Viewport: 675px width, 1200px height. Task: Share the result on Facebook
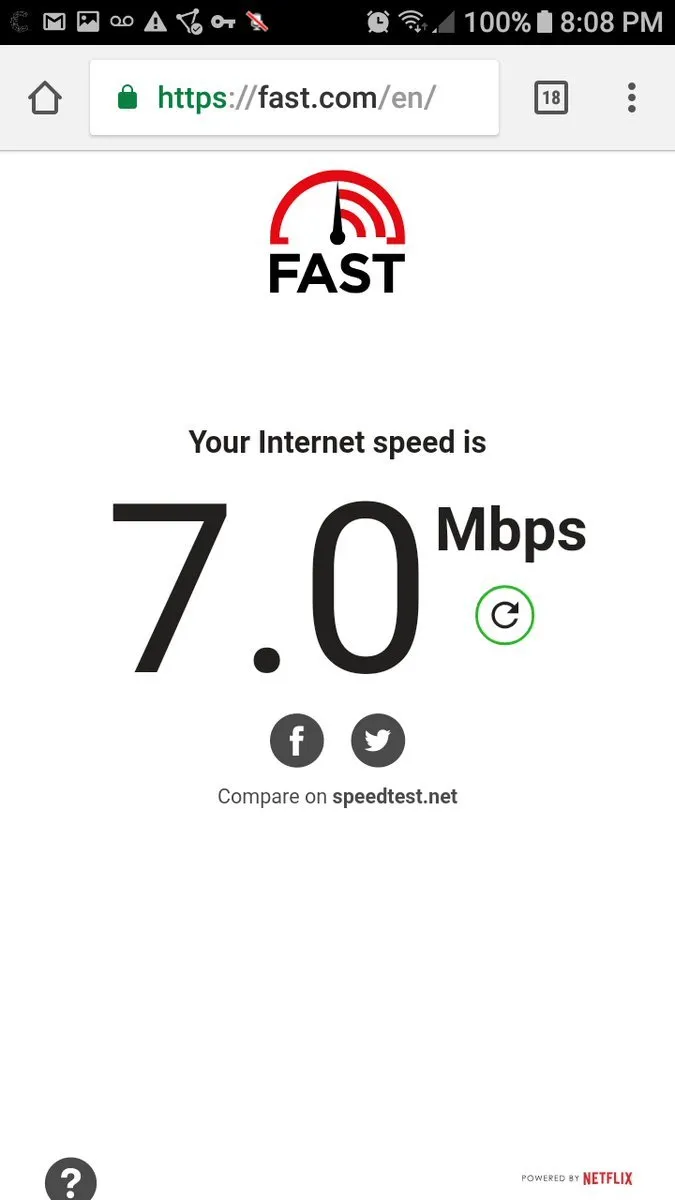[x=297, y=741]
